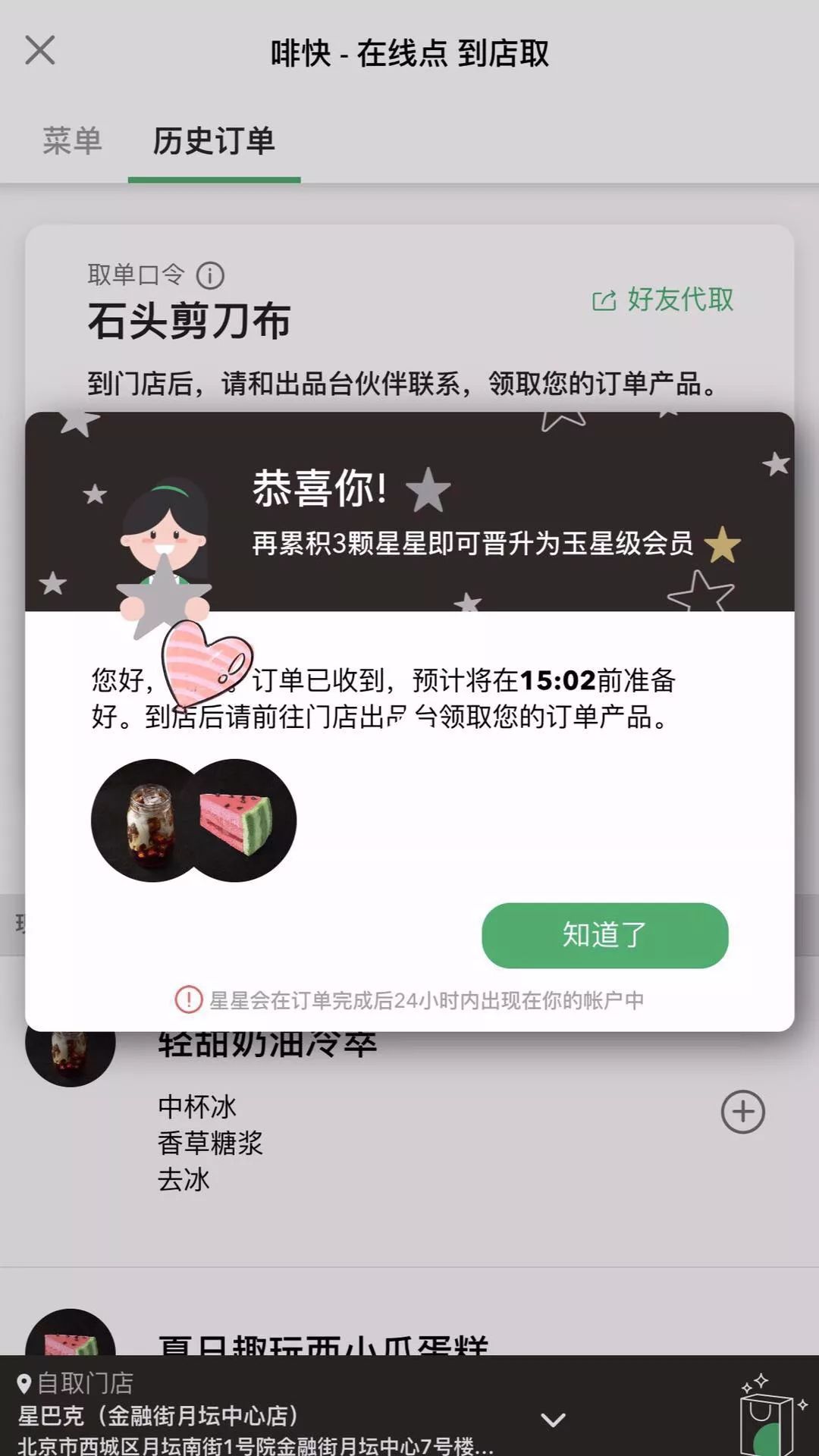Add 轻甜奶油冷萃 again with the plus icon
Viewport: 819px width, 1456px height.
[742, 1112]
